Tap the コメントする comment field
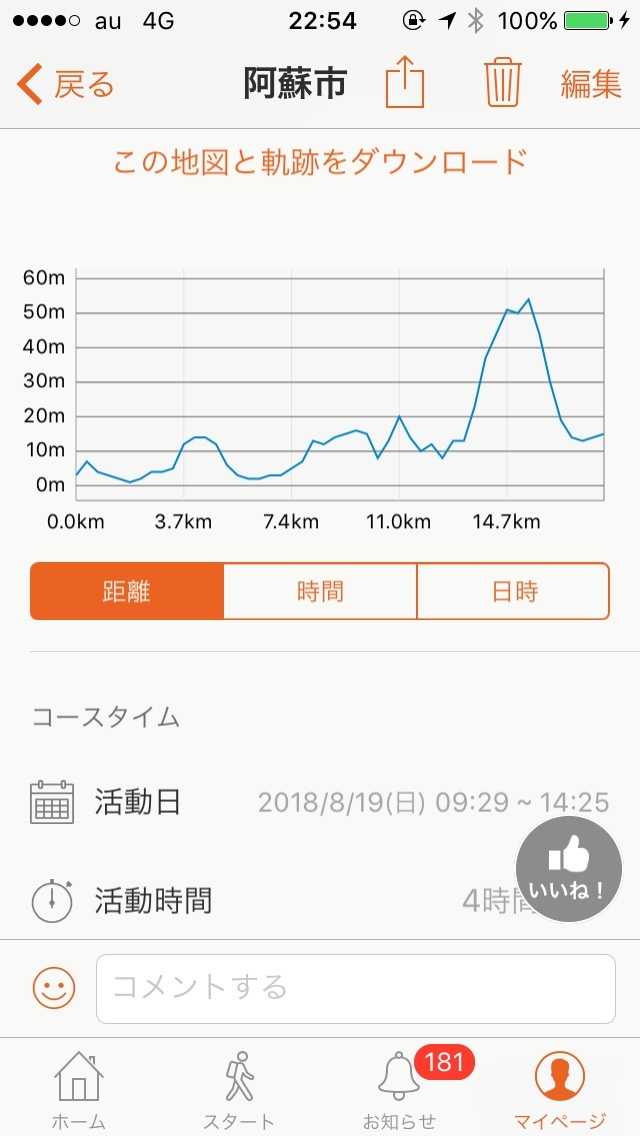The width and height of the screenshot is (640, 1136). coord(355,989)
